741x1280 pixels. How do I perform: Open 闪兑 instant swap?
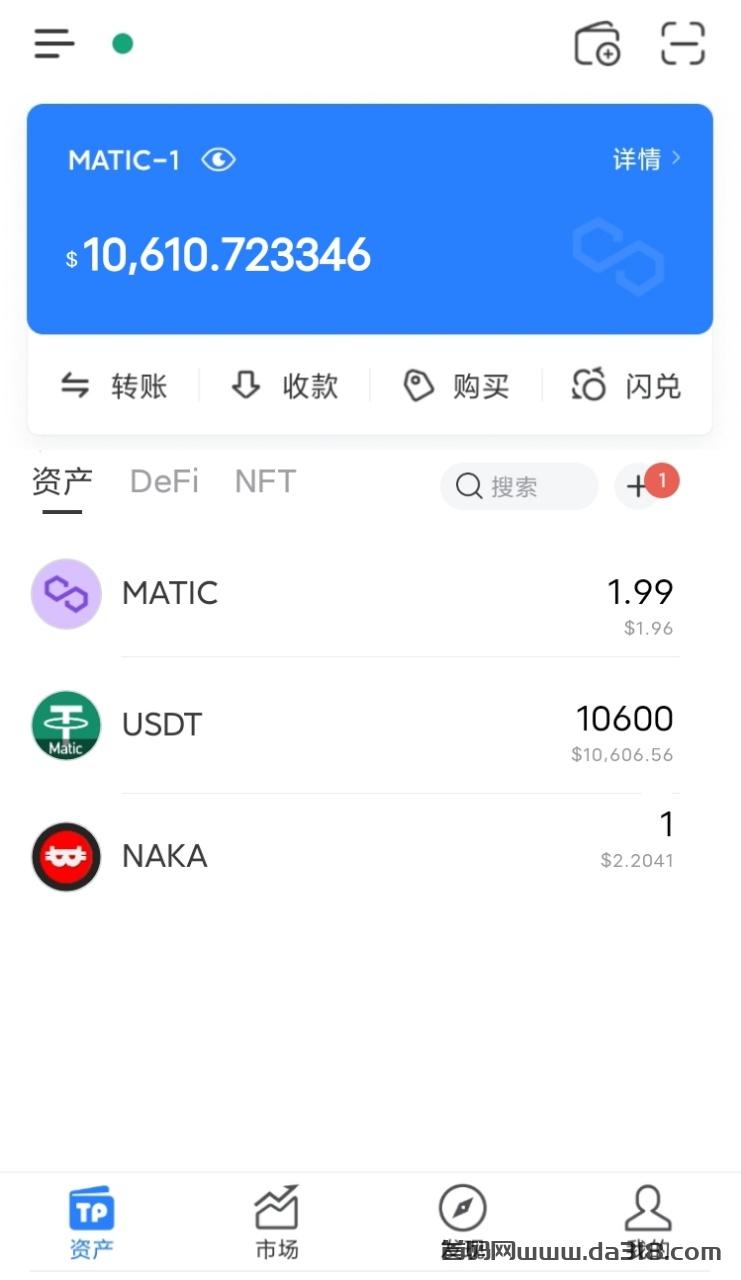tap(626, 386)
